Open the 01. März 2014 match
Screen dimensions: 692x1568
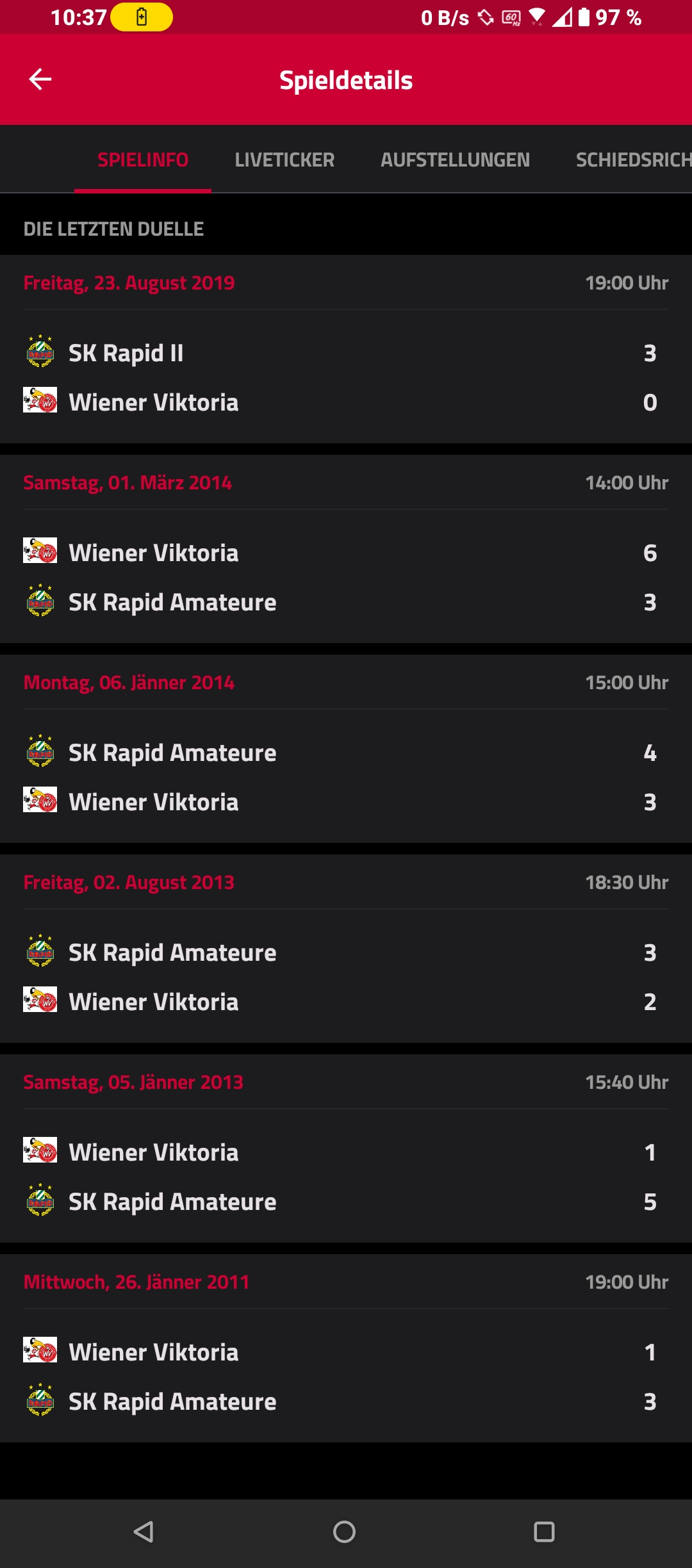(x=346, y=549)
